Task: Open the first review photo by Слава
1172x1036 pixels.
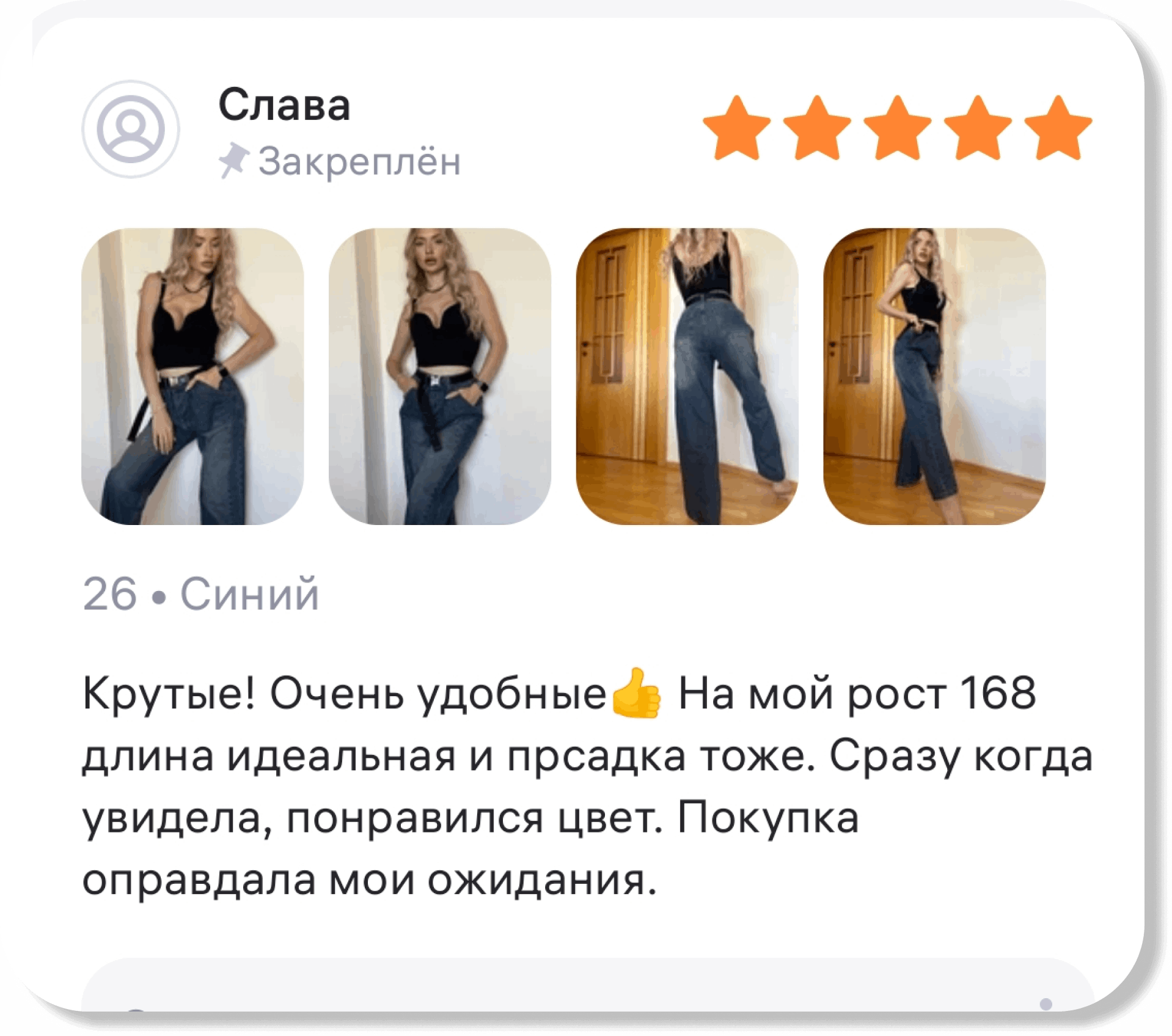Action: tap(192, 377)
